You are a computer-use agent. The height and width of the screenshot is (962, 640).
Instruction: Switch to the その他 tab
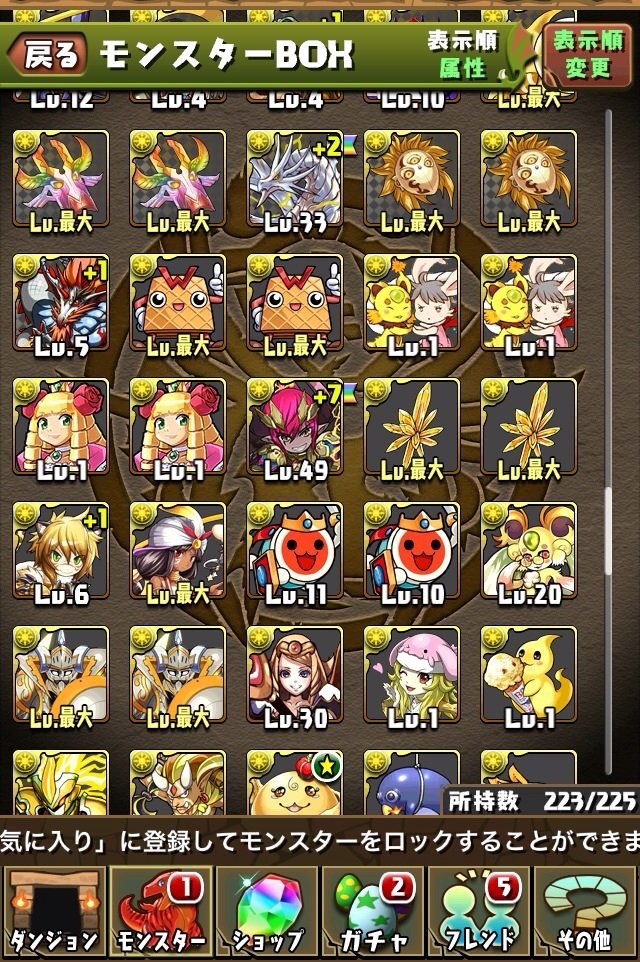click(x=586, y=912)
